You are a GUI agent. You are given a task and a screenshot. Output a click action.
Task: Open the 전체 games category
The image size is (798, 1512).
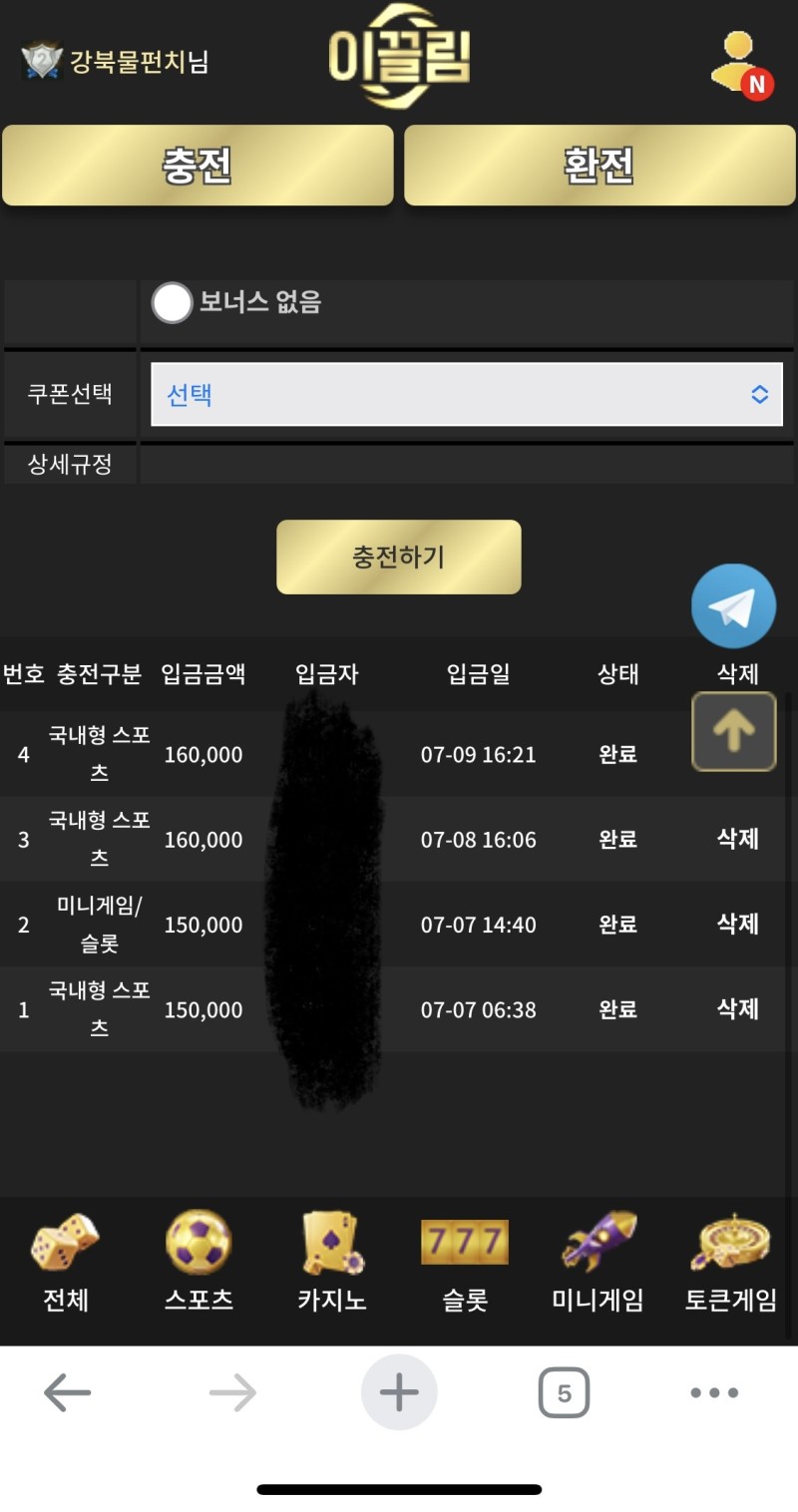[x=66, y=1262]
